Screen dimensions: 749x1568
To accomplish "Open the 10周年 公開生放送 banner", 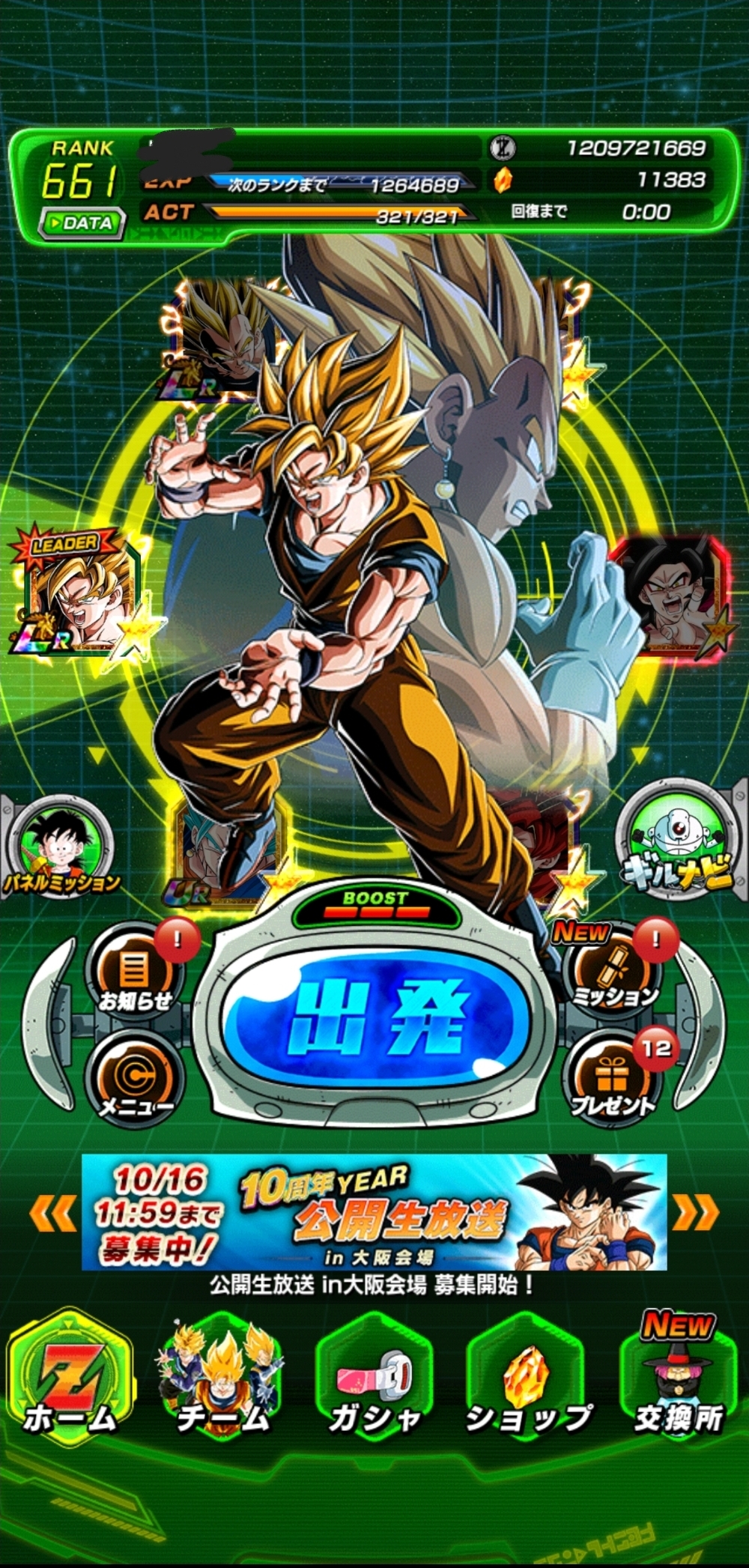I will (374, 1212).
